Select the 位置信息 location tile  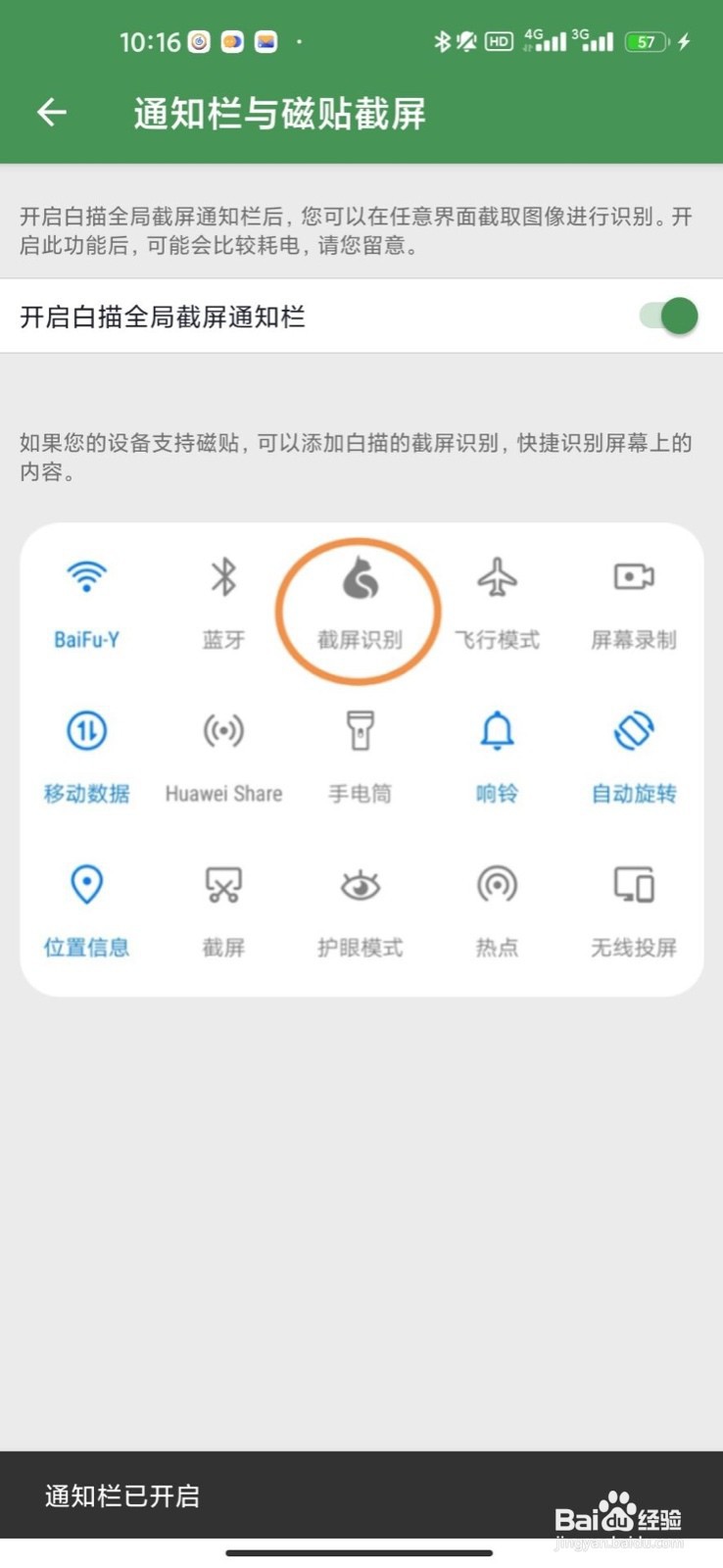pos(86,908)
